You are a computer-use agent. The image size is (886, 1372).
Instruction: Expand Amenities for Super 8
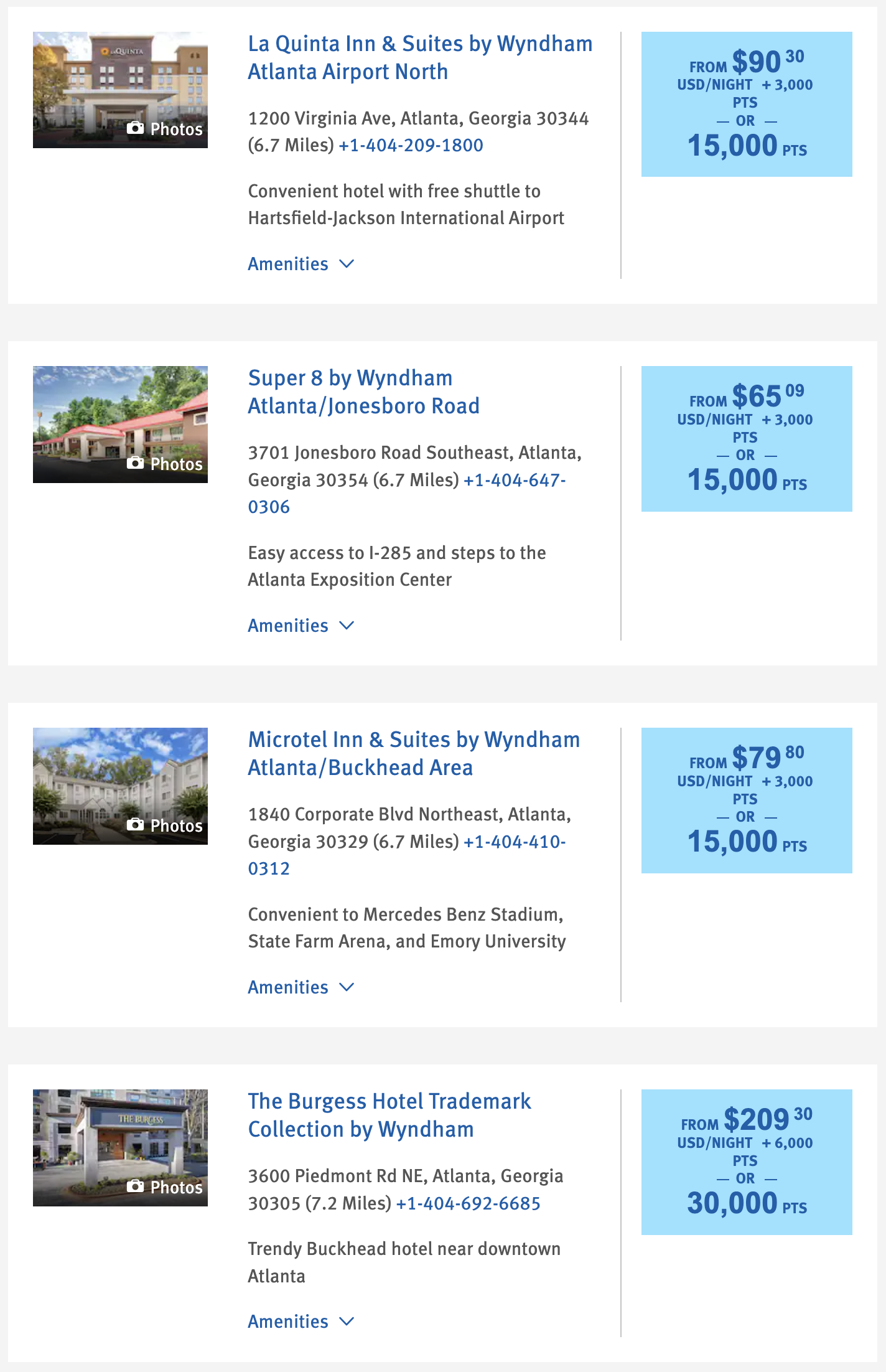301,626
